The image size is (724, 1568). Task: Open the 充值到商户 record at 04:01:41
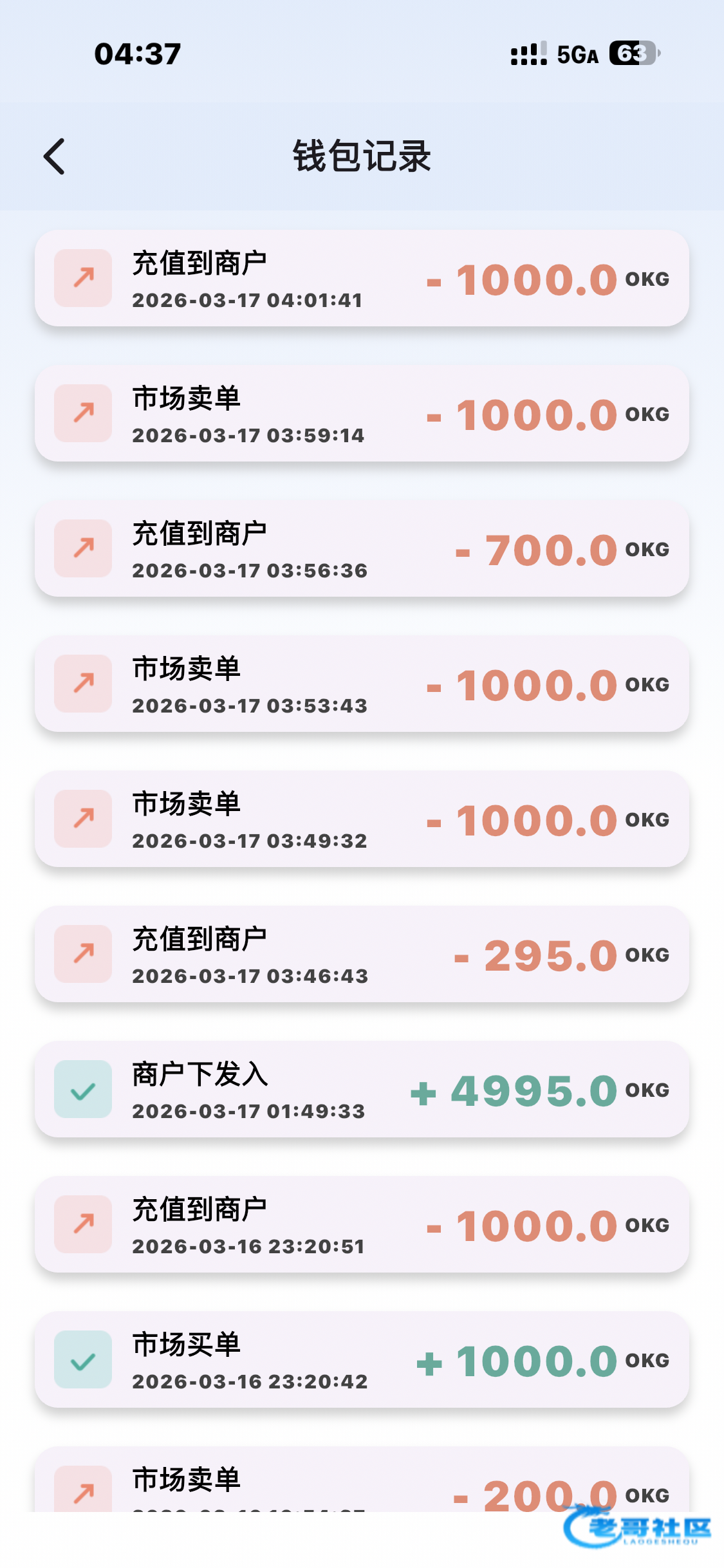362,278
